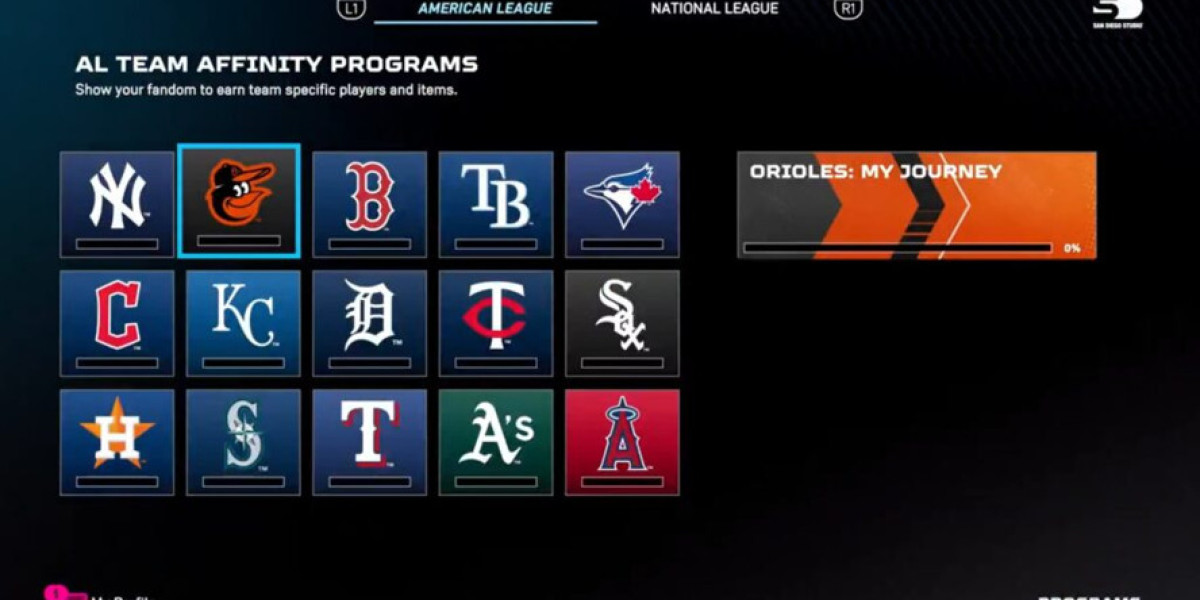
Task: Switch to the National League tab
Action: click(x=714, y=9)
